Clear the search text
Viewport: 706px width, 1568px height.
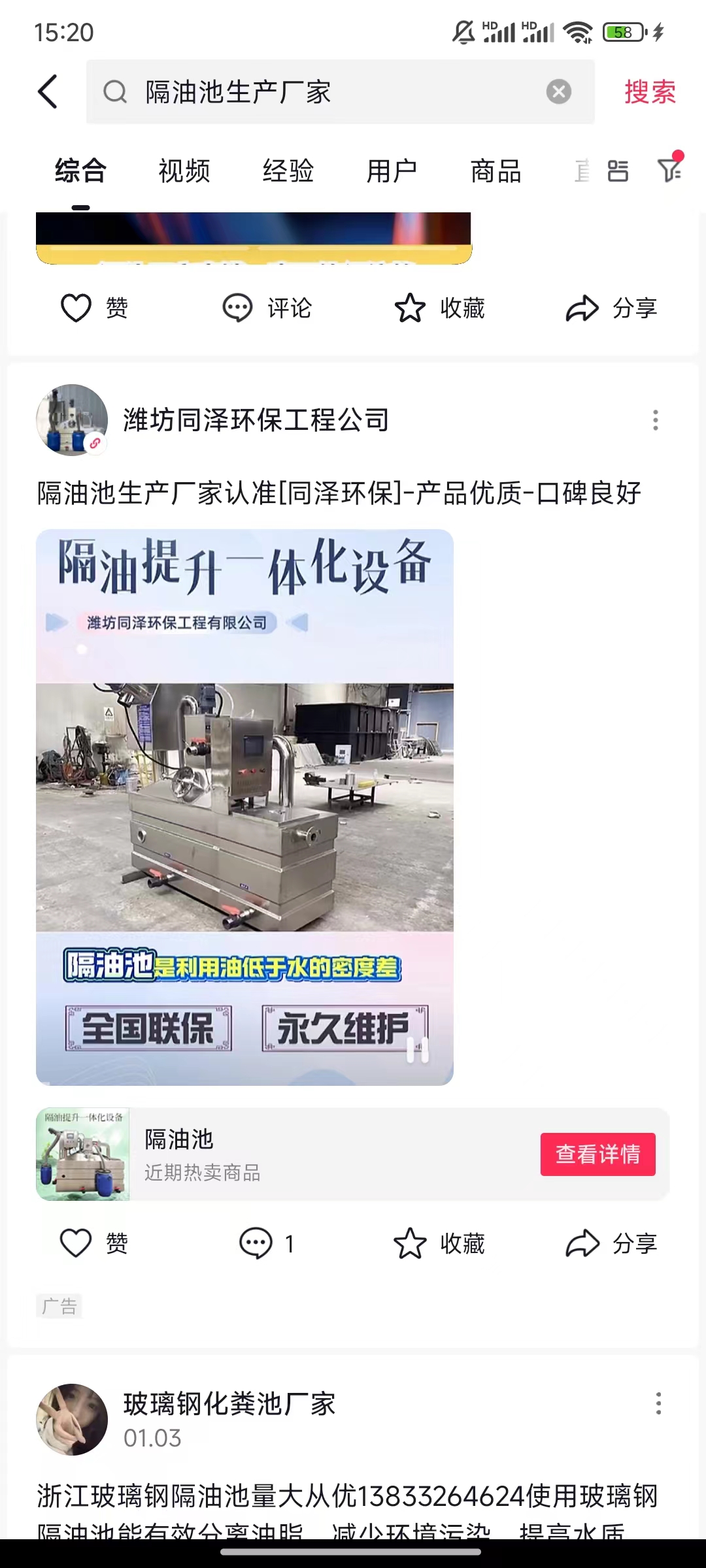click(x=558, y=91)
